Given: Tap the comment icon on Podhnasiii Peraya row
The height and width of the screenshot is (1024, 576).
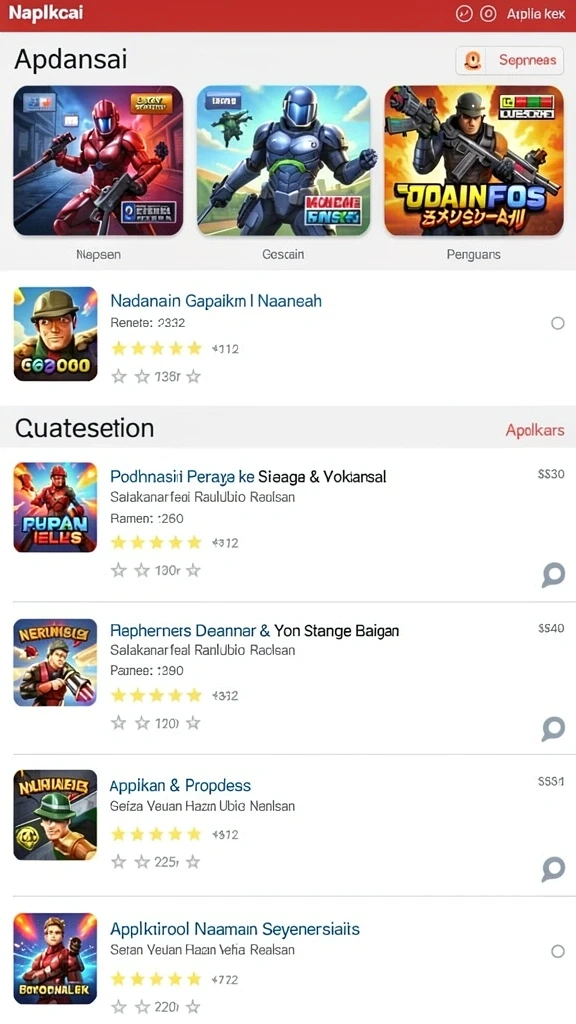Looking at the screenshot, I should click(x=553, y=575).
